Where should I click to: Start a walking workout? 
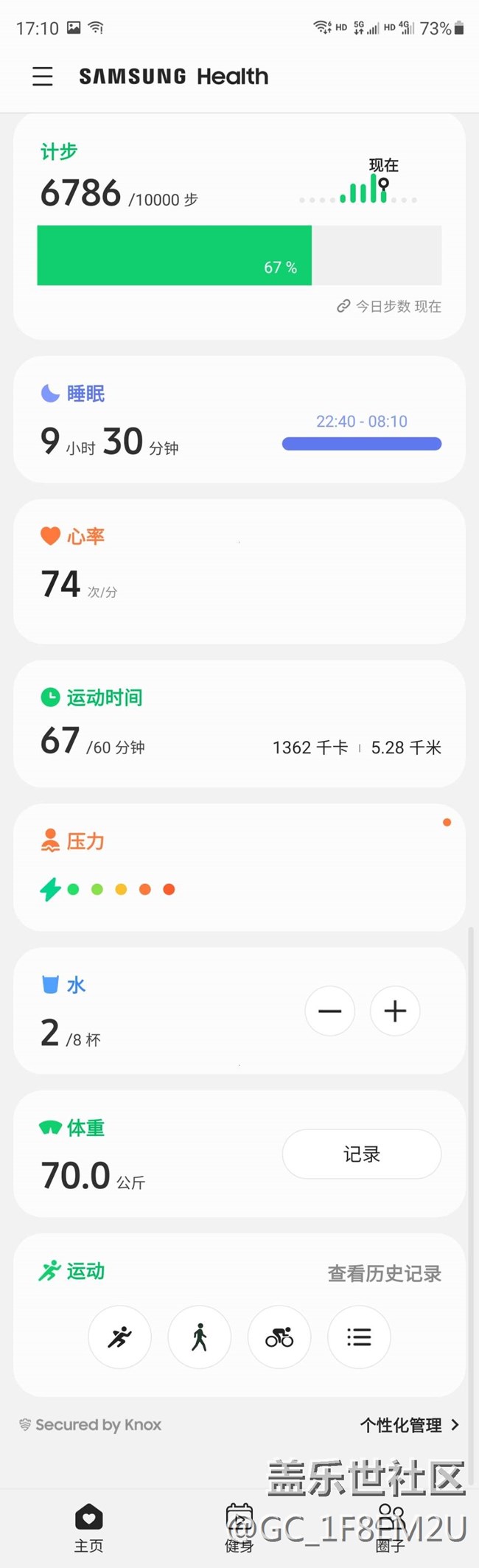pyautogui.click(x=199, y=1337)
